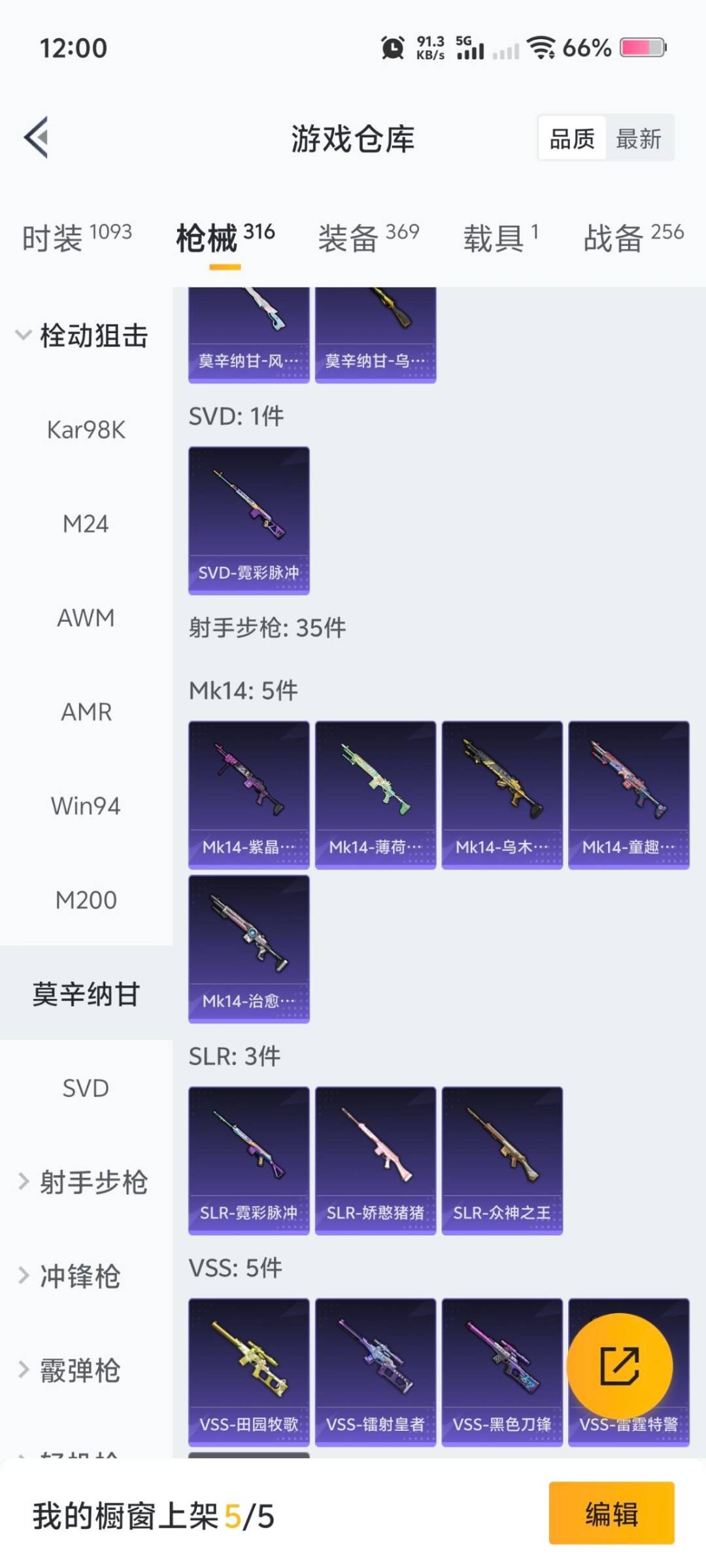The height and width of the screenshot is (1568, 706).
Task: Open the VSS-田园牧歌 weapon skin
Action: coord(248,1365)
